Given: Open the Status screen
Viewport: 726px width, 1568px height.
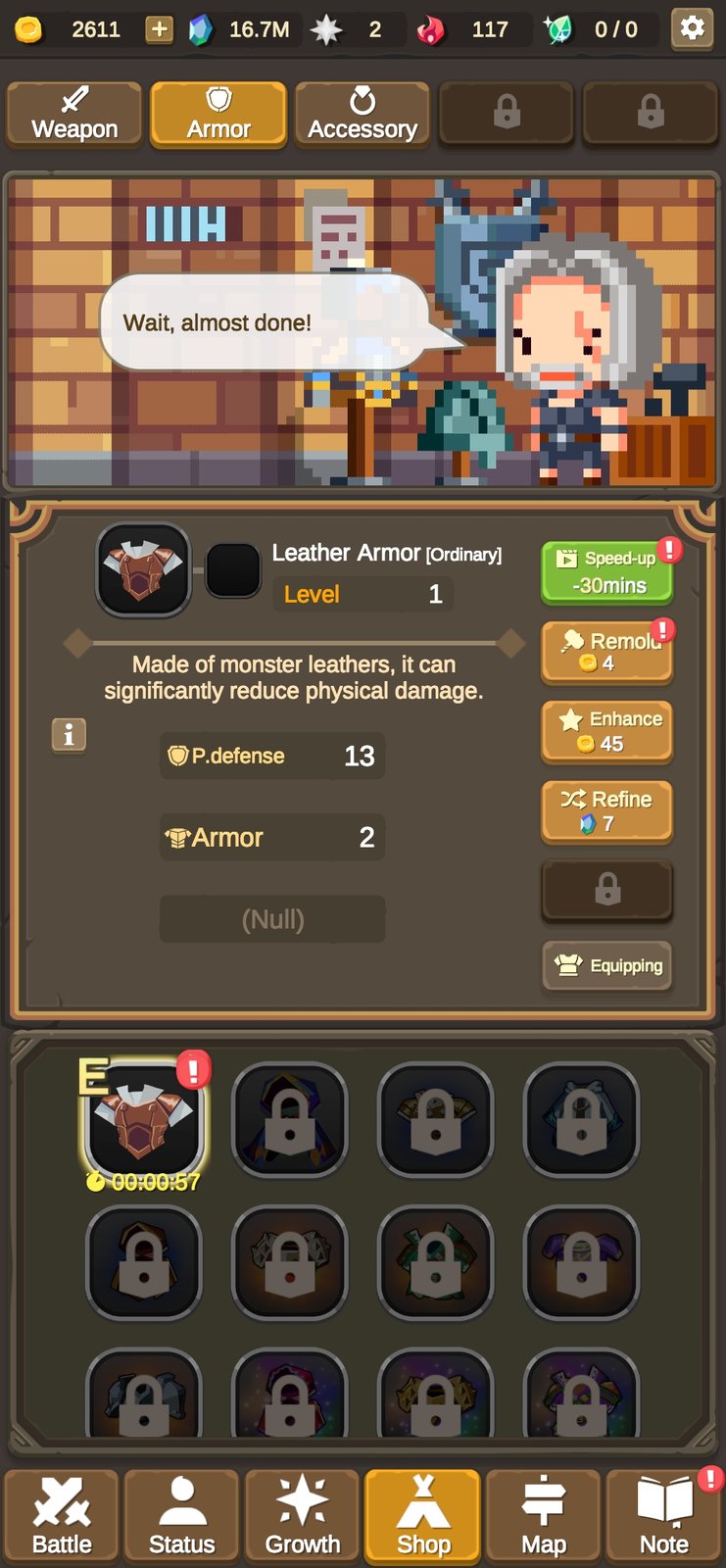Looking at the screenshot, I should (x=182, y=1516).
